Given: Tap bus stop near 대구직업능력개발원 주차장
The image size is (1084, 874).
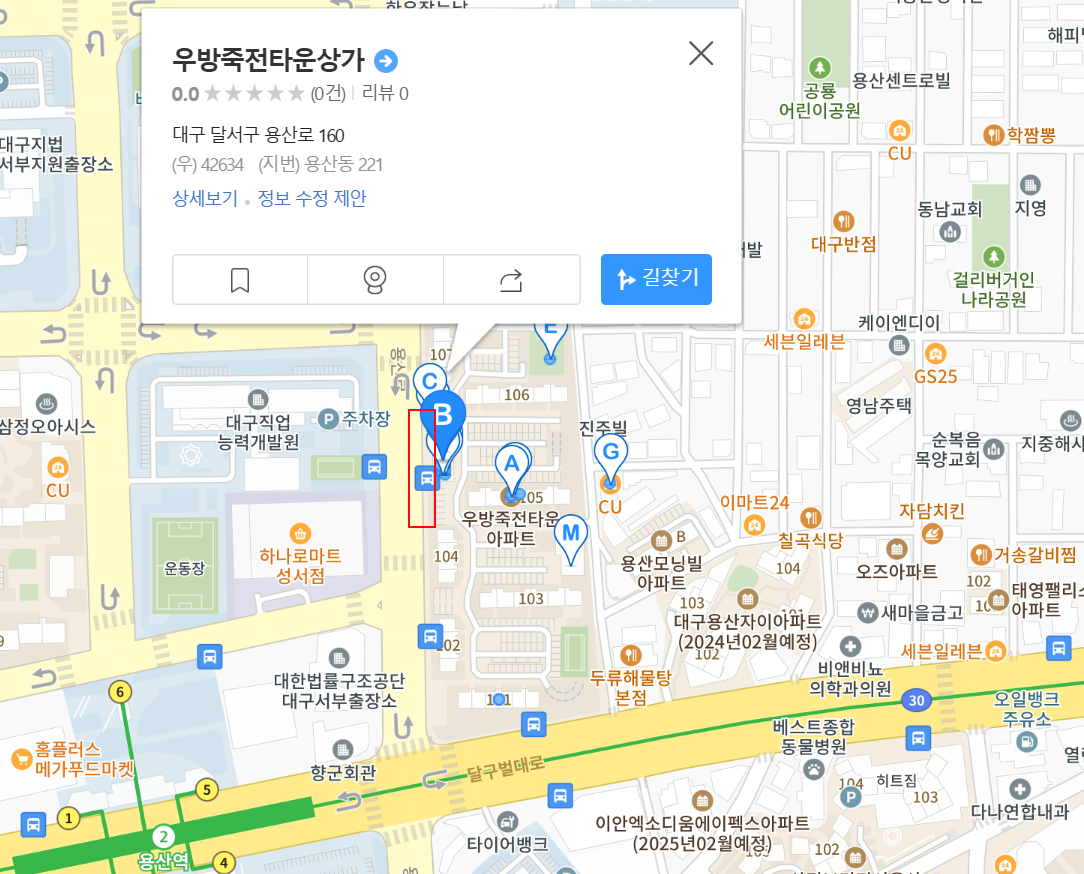Looking at the screenshot, I should coord(375,466).
